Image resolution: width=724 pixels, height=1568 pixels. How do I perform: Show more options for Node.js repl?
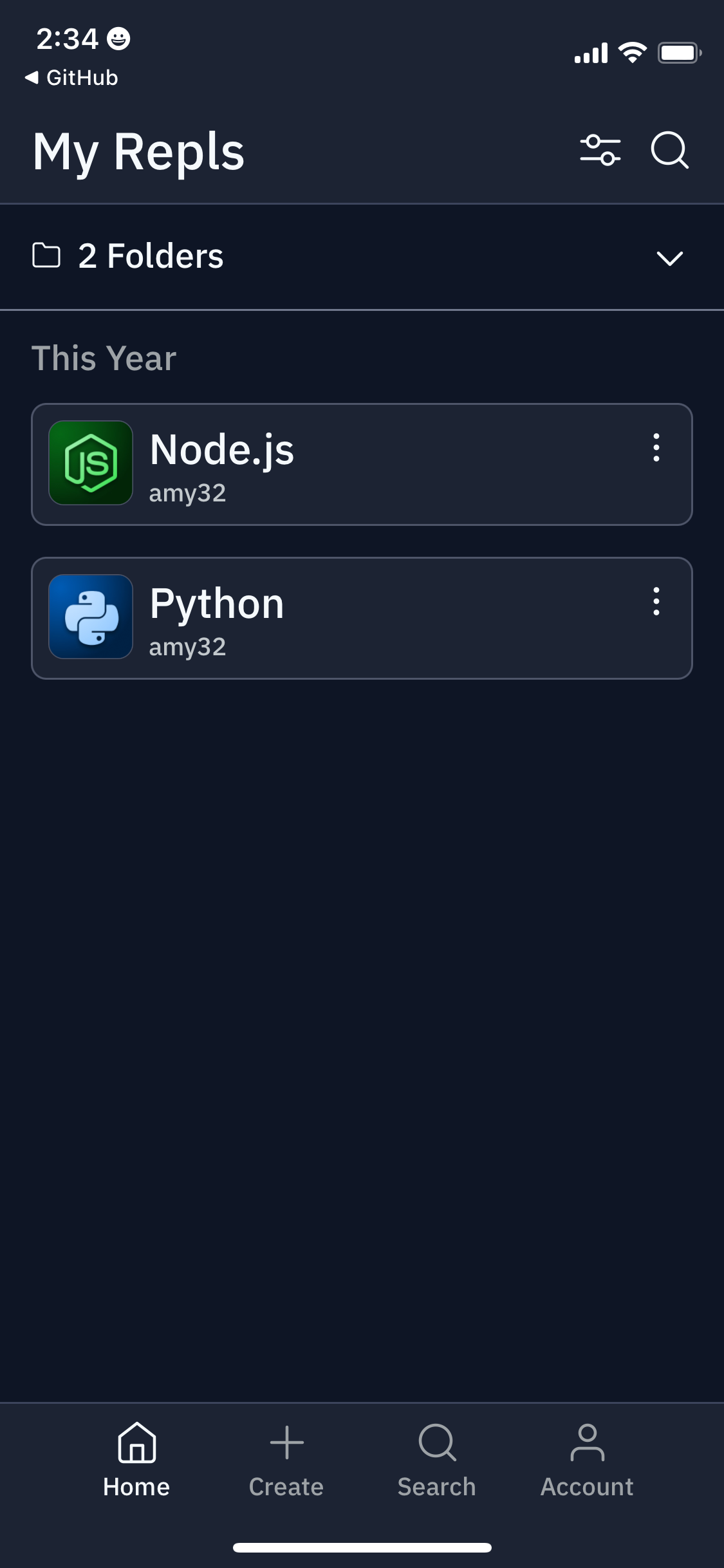point(656,447)
